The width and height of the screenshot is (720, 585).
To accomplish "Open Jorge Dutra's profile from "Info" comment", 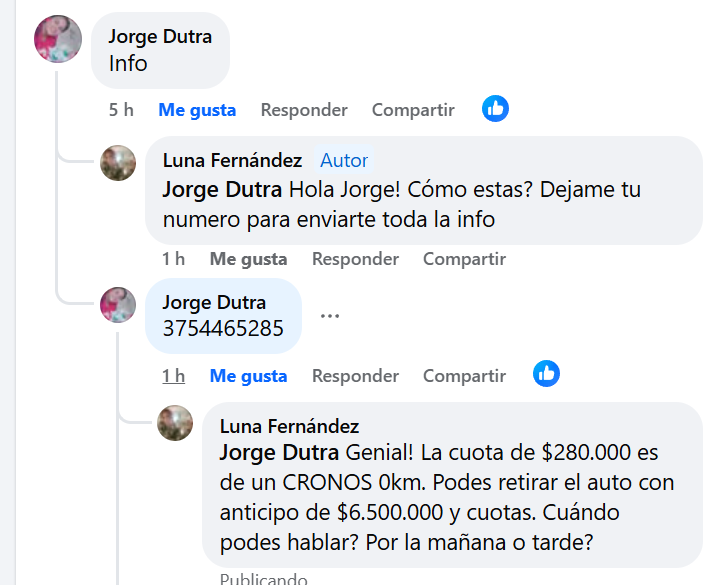I will click(x=160, y=37).
